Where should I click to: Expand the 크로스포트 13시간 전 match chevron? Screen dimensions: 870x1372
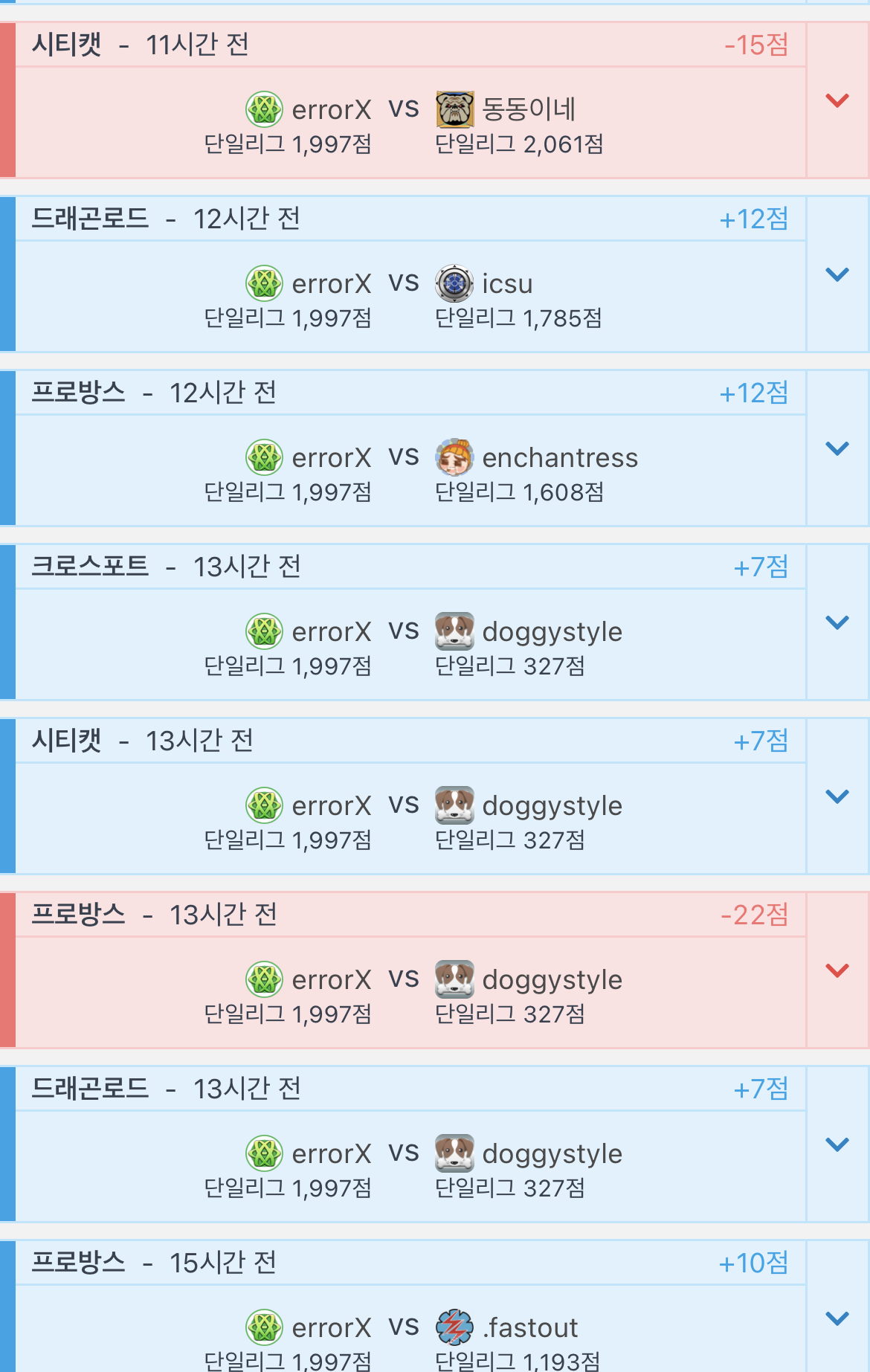click(x=837, y=622)
